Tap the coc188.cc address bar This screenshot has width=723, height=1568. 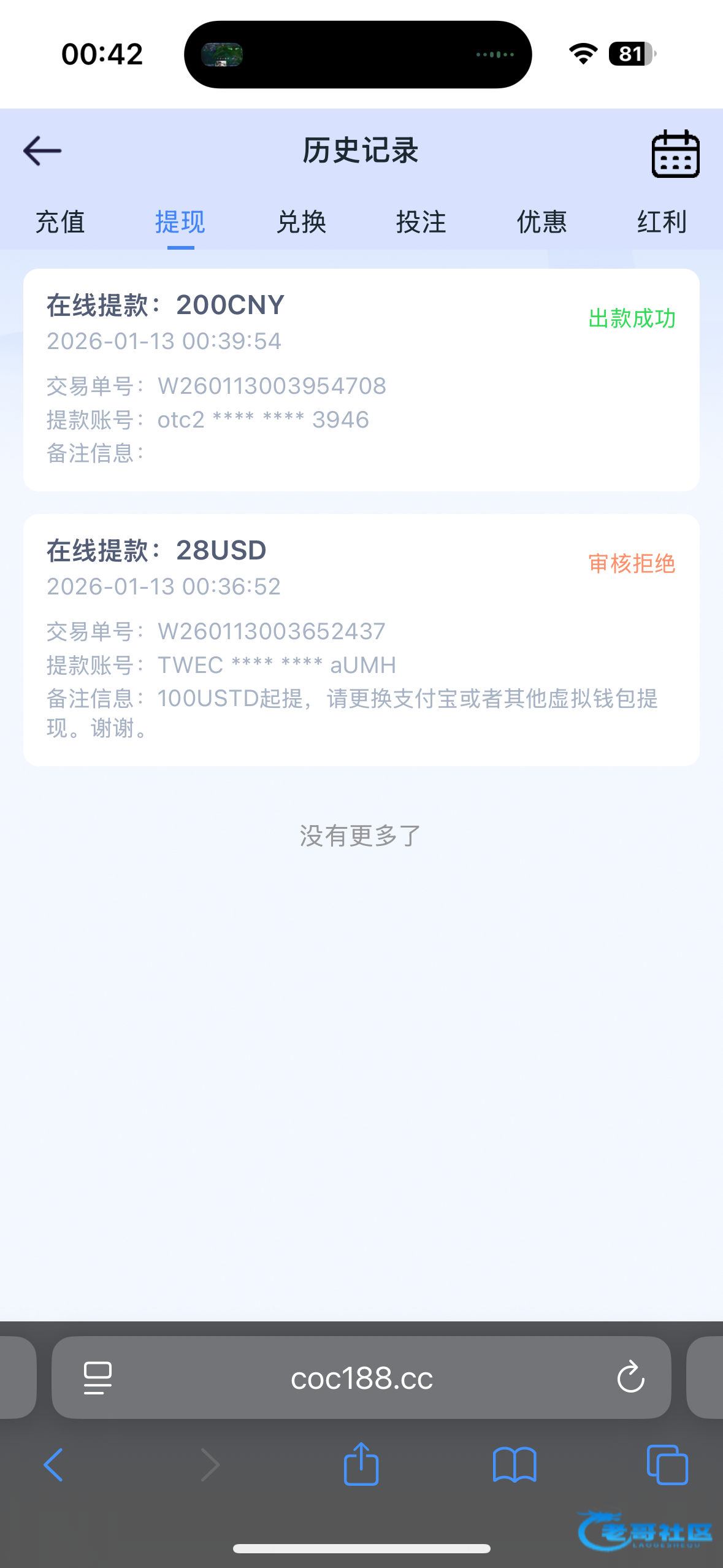coord(361,1378)
